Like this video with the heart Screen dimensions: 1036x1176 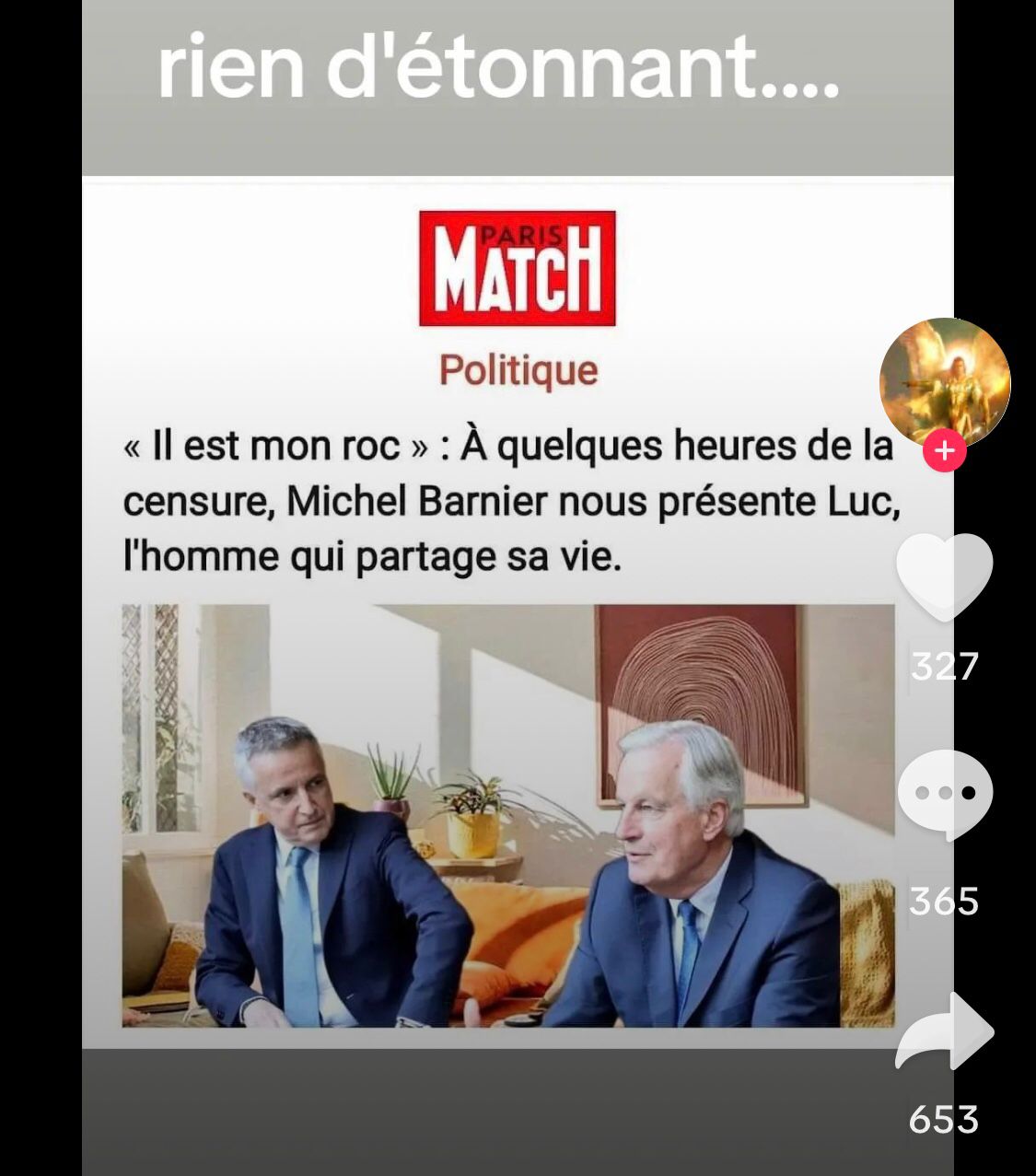945,576
